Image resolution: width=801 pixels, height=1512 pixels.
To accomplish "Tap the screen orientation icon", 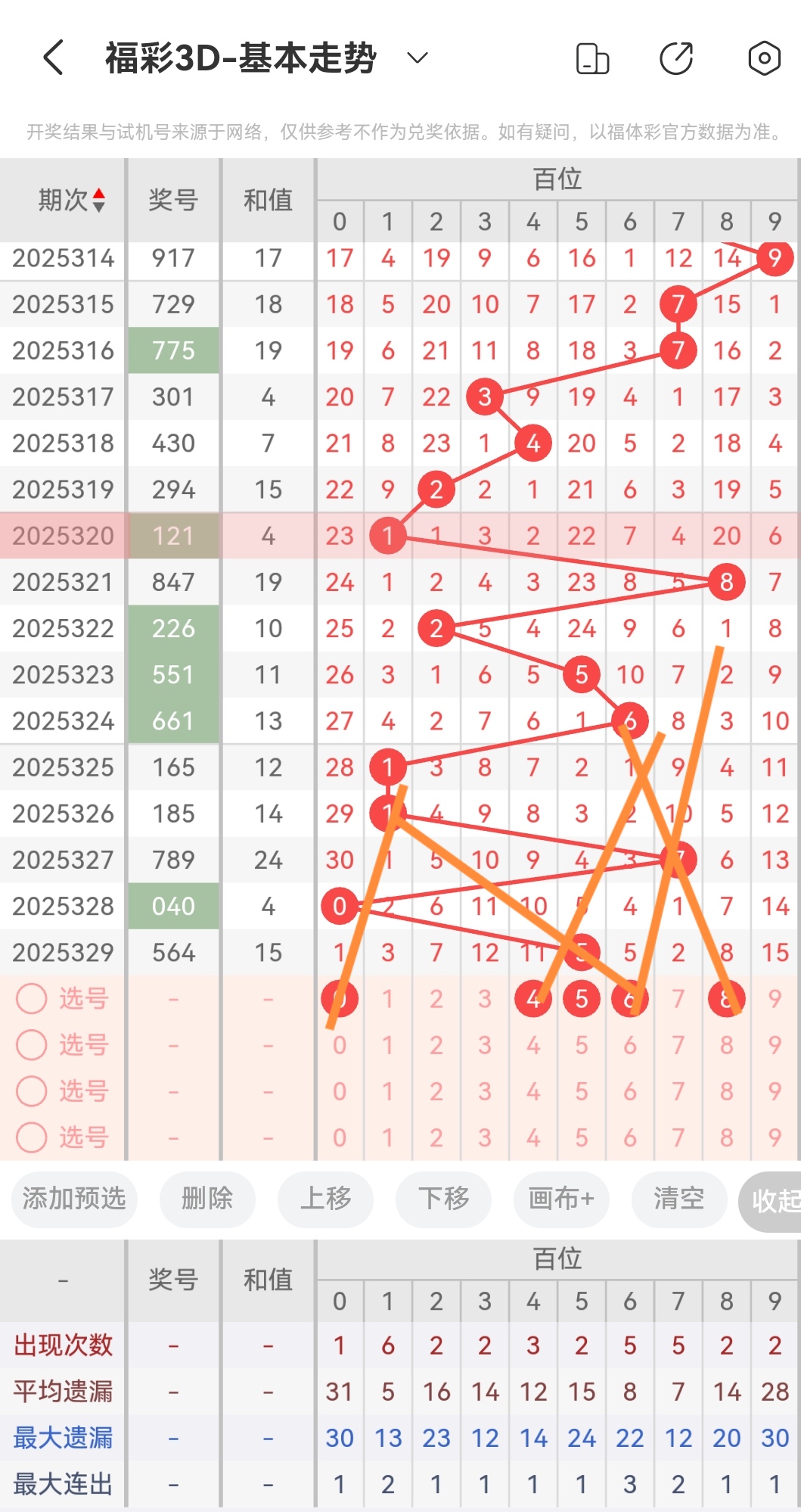I will (x=592, y=58).
